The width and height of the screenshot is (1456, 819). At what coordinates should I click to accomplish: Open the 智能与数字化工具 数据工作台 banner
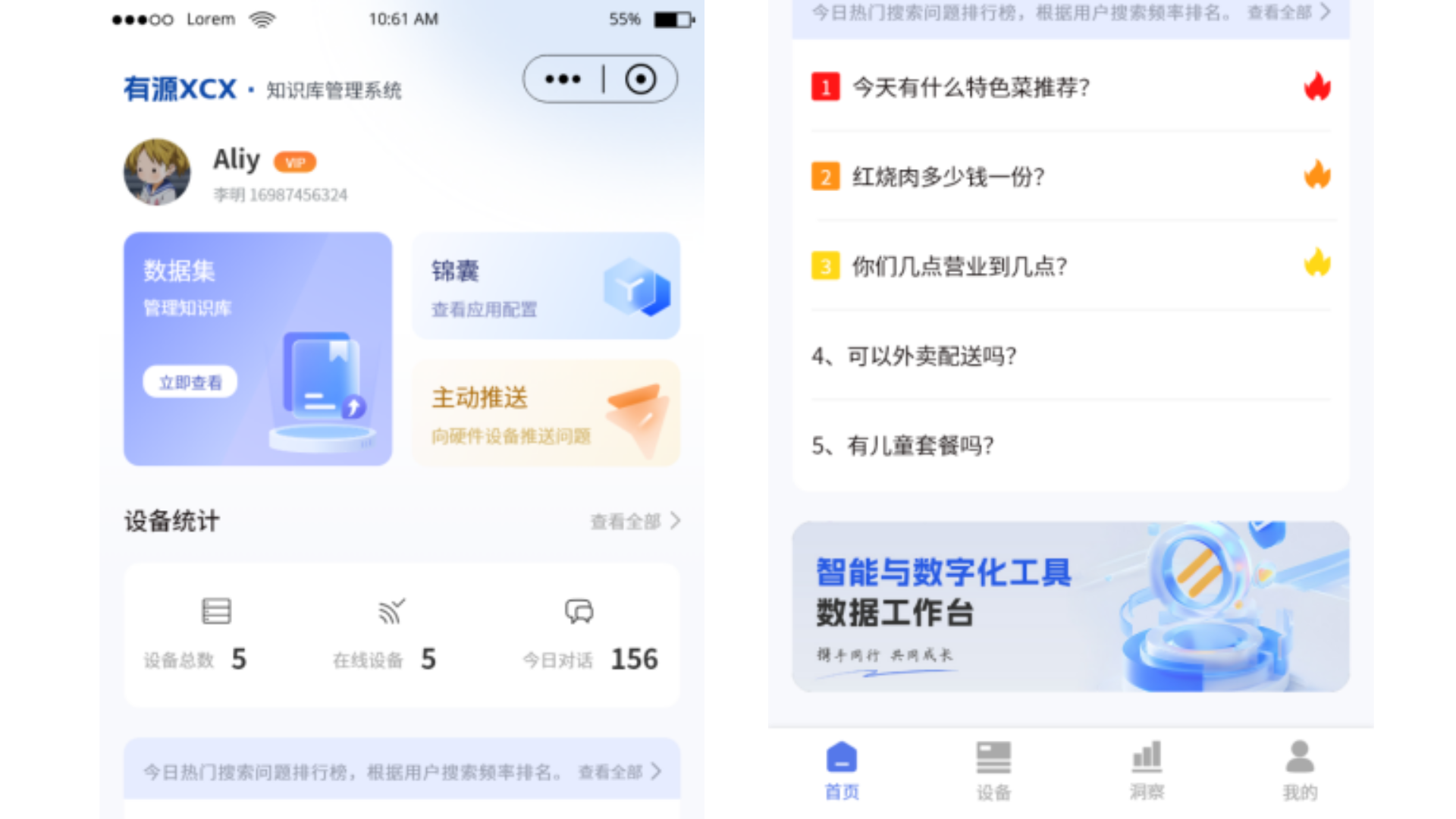[x=1070, y=606]
